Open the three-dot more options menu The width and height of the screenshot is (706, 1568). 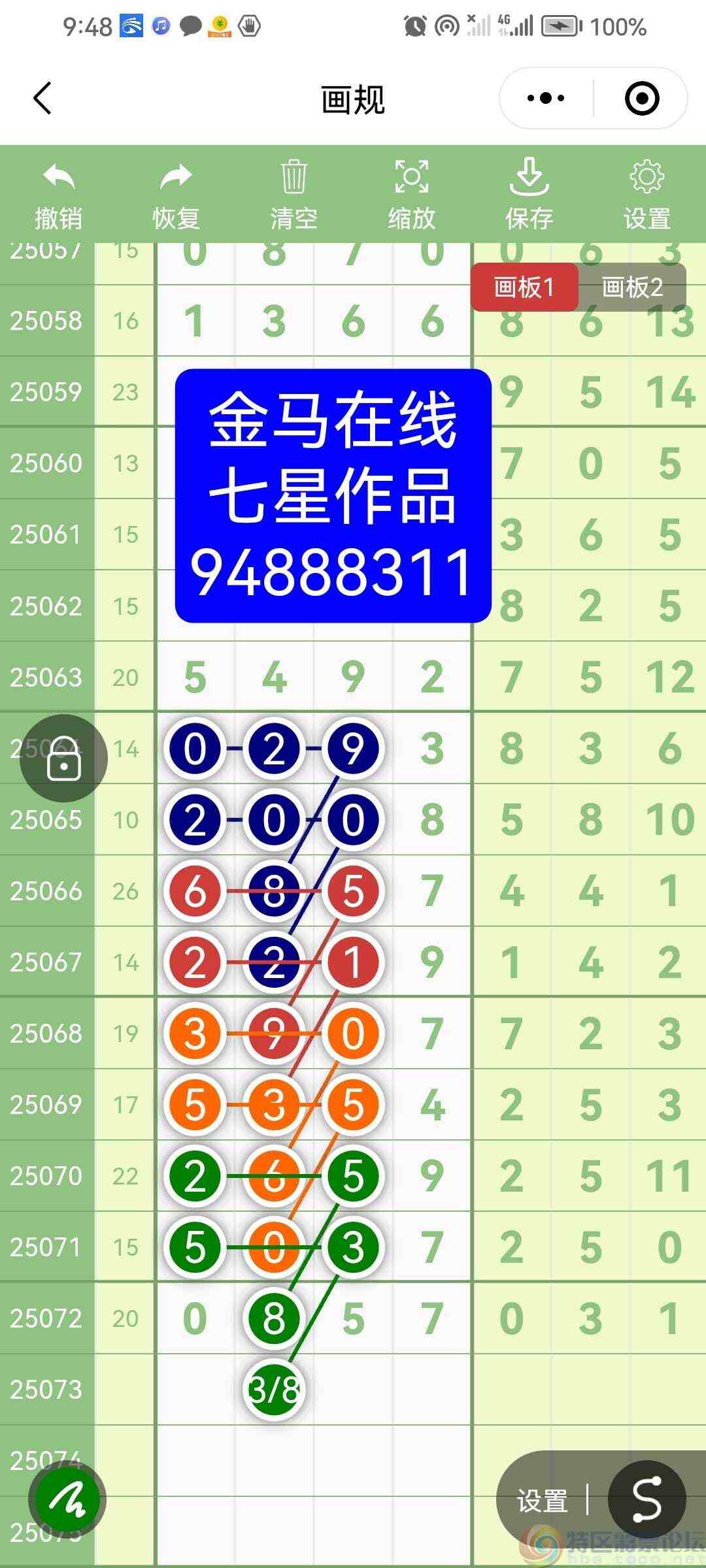pyautogui.click(x=546, y=98)
